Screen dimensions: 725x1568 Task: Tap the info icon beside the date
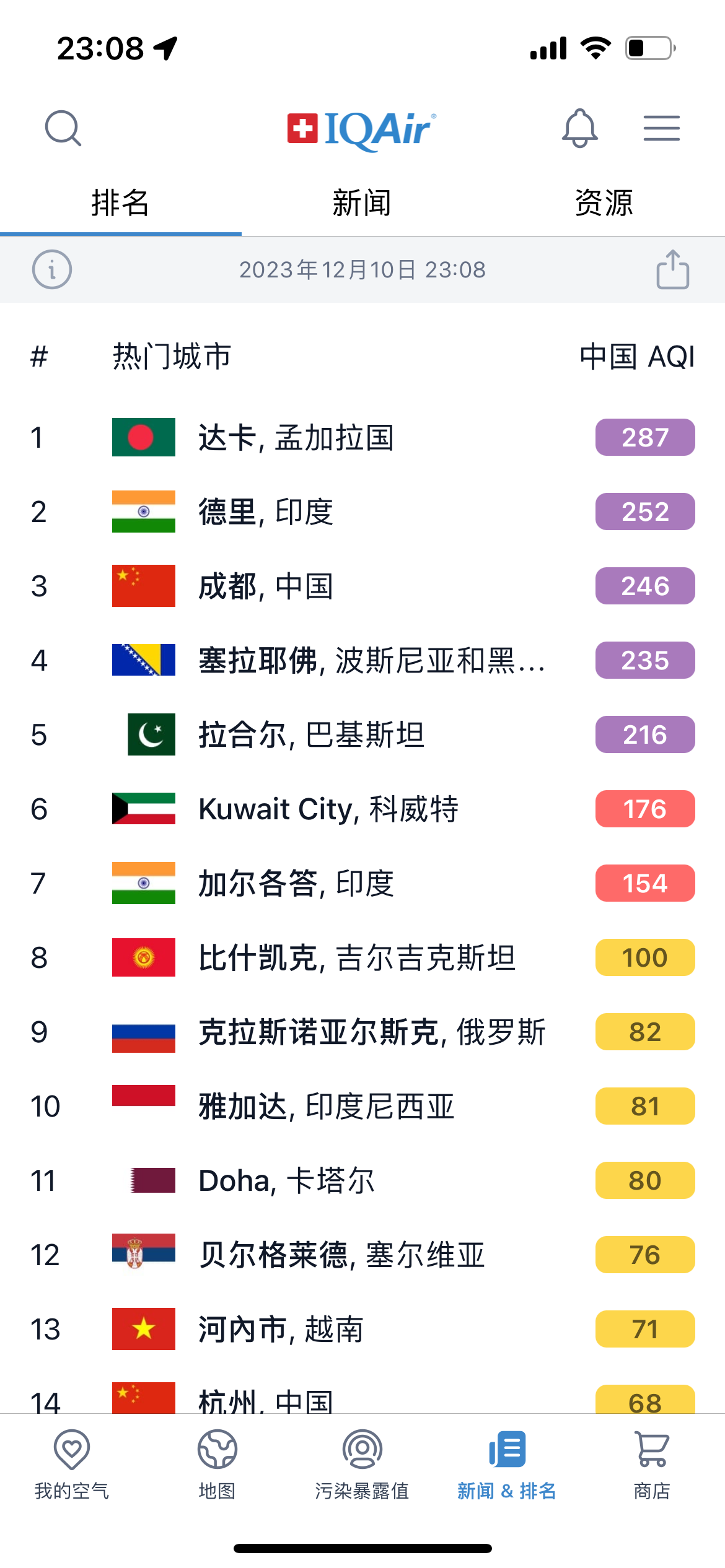click(x=52, y=269)
